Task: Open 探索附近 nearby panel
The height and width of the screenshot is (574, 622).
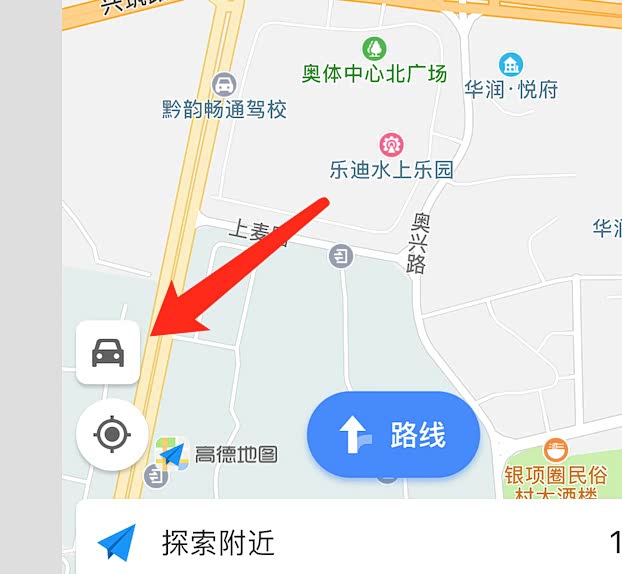Action: coord(217,544)
